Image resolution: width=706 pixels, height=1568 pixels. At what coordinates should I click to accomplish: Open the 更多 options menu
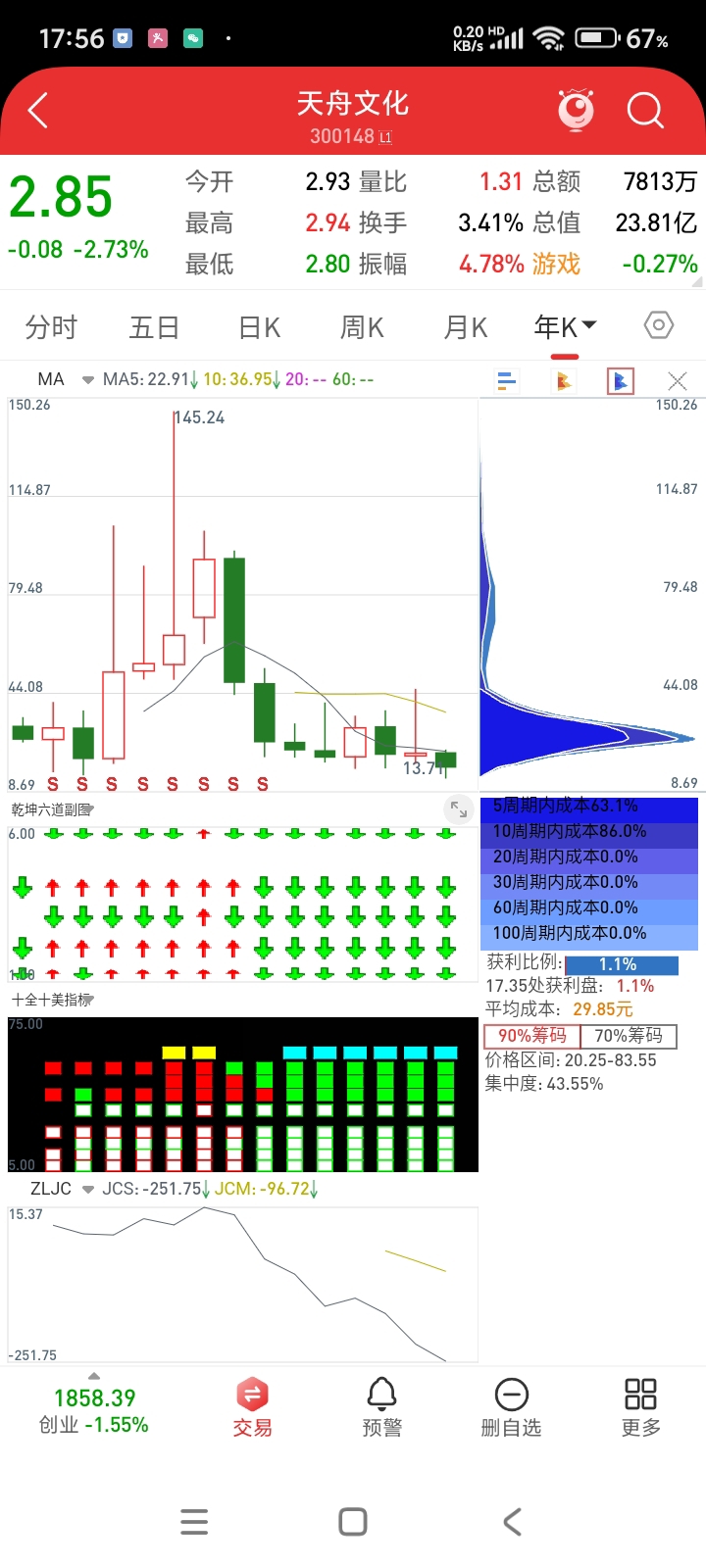(640, 1407)
